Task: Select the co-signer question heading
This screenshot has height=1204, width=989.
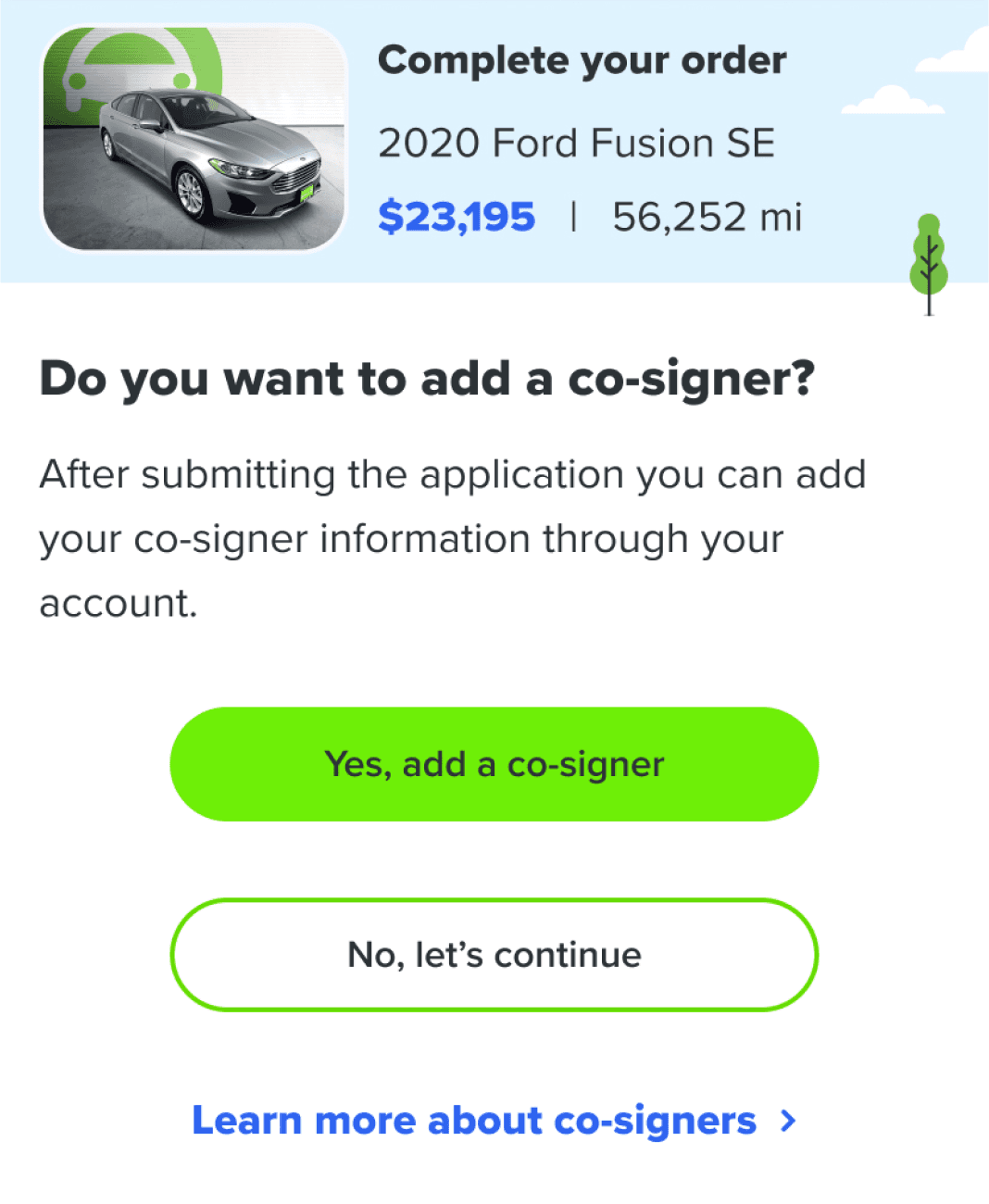Action: [x=428, y=378]
